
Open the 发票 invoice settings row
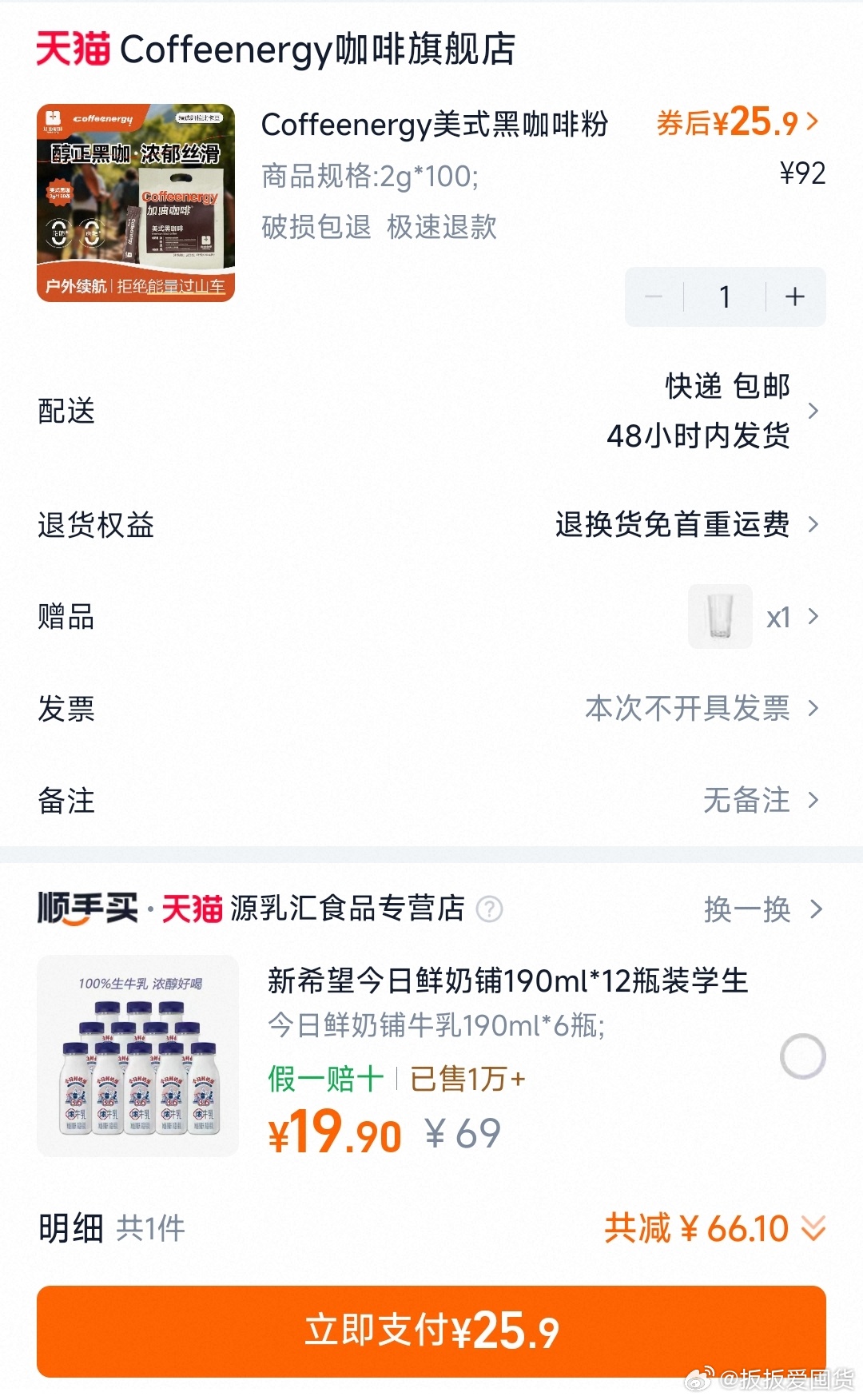click(431, 709)
